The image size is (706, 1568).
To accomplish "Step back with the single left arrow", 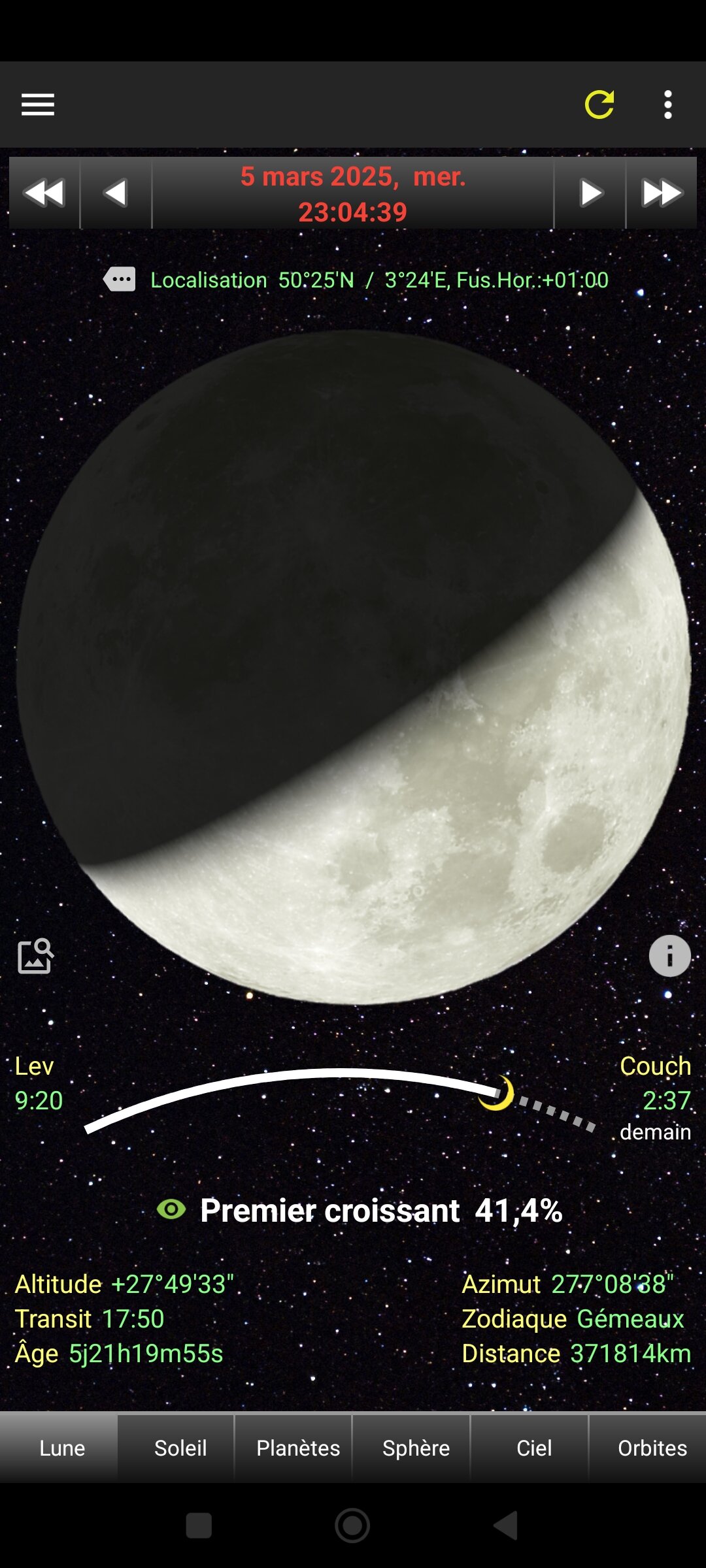I will (x=116, y=193).
